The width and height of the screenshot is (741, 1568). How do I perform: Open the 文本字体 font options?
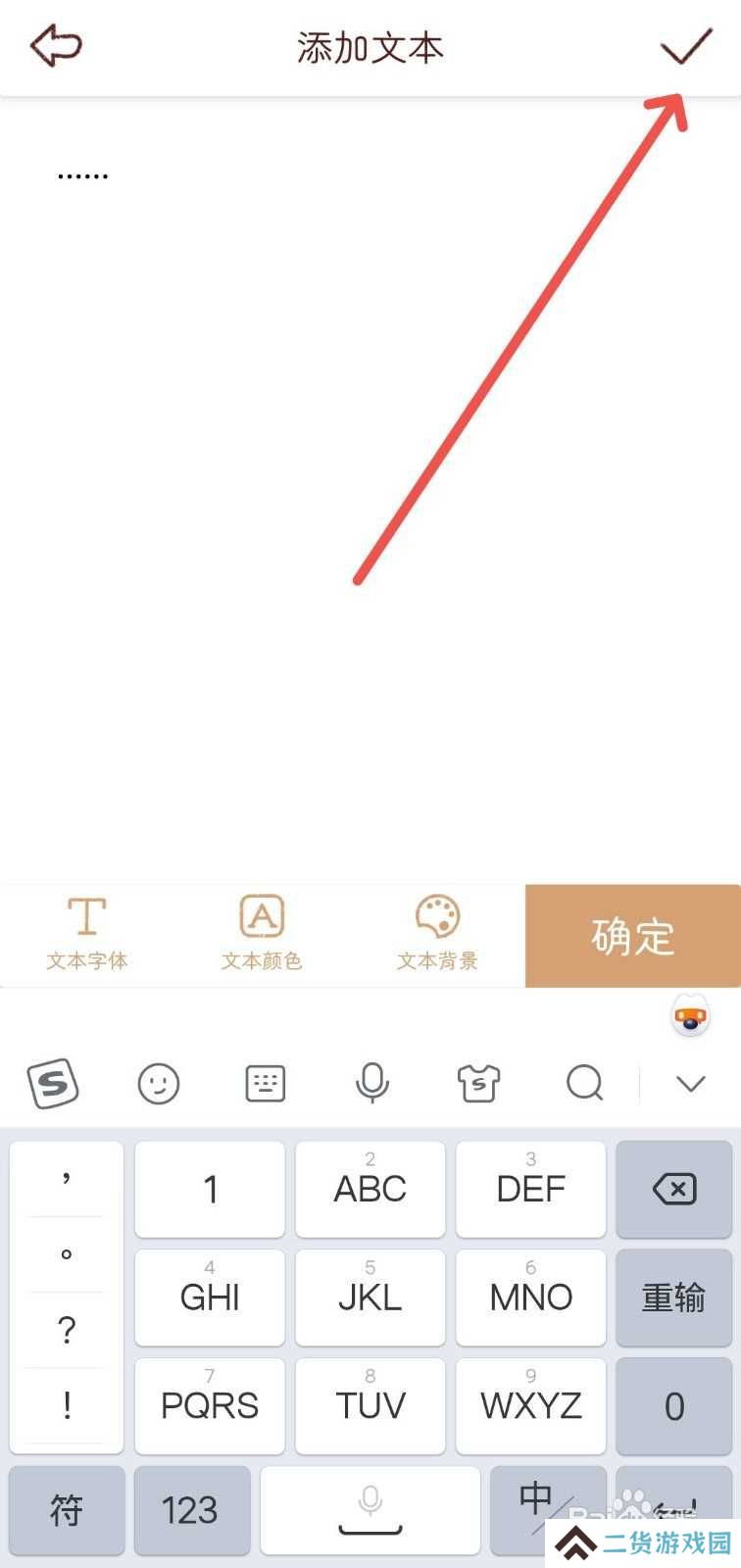pyautogui.click(x=87, y=934)
